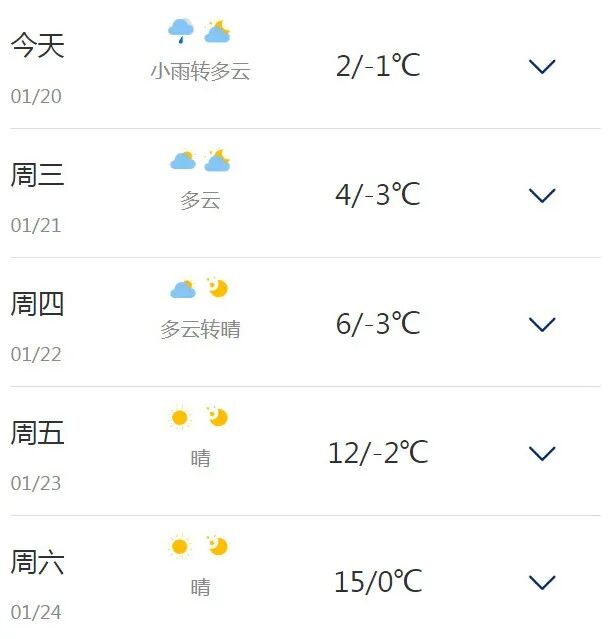
Task: Expand the 周六 01/24 forecast row
Action: pos(541,582)
